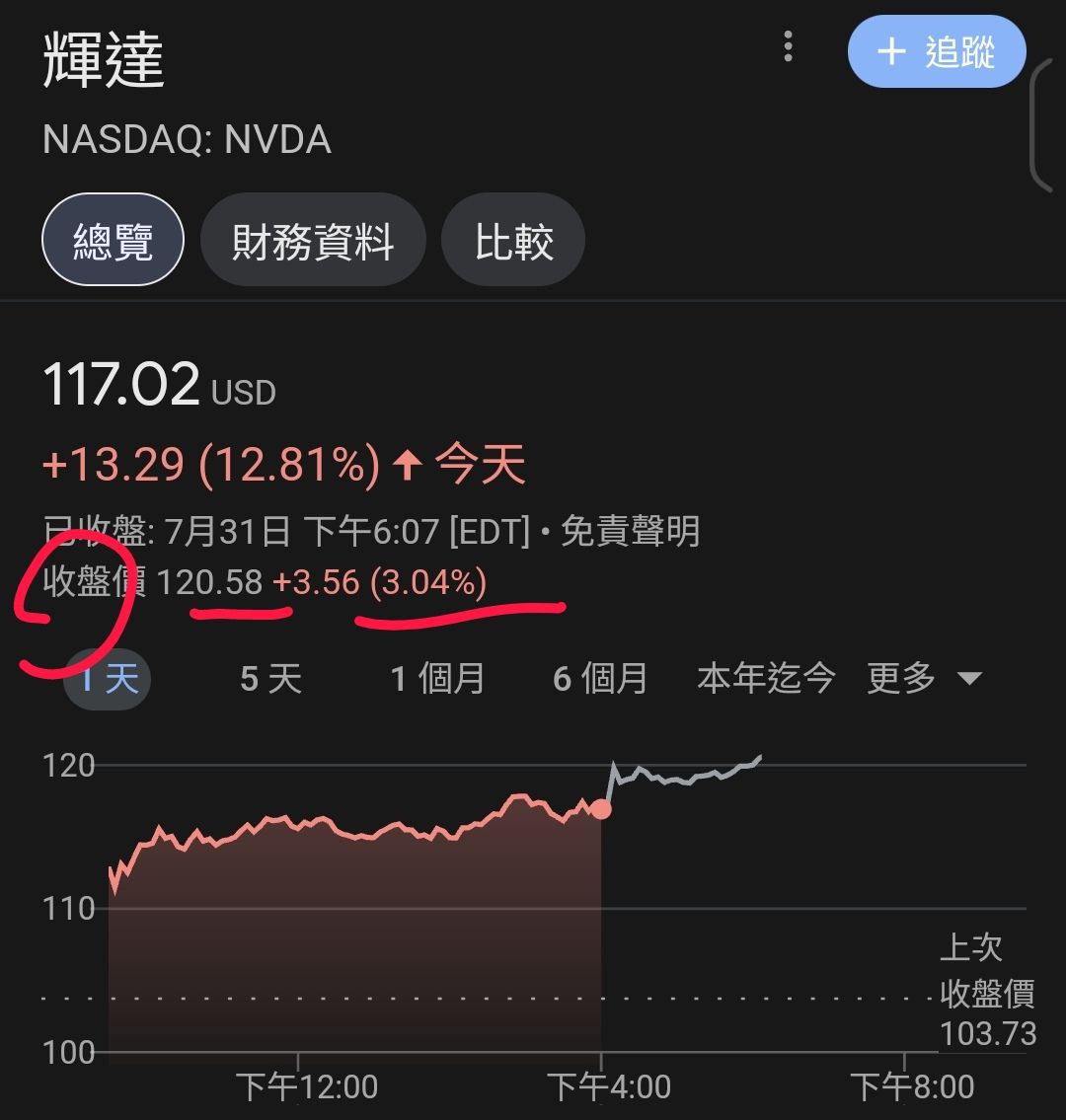Select the 本年迄今 year-to-date range
Image resolution: width=1066 pixels, height=1120 pixels.
tap(766, 679)
